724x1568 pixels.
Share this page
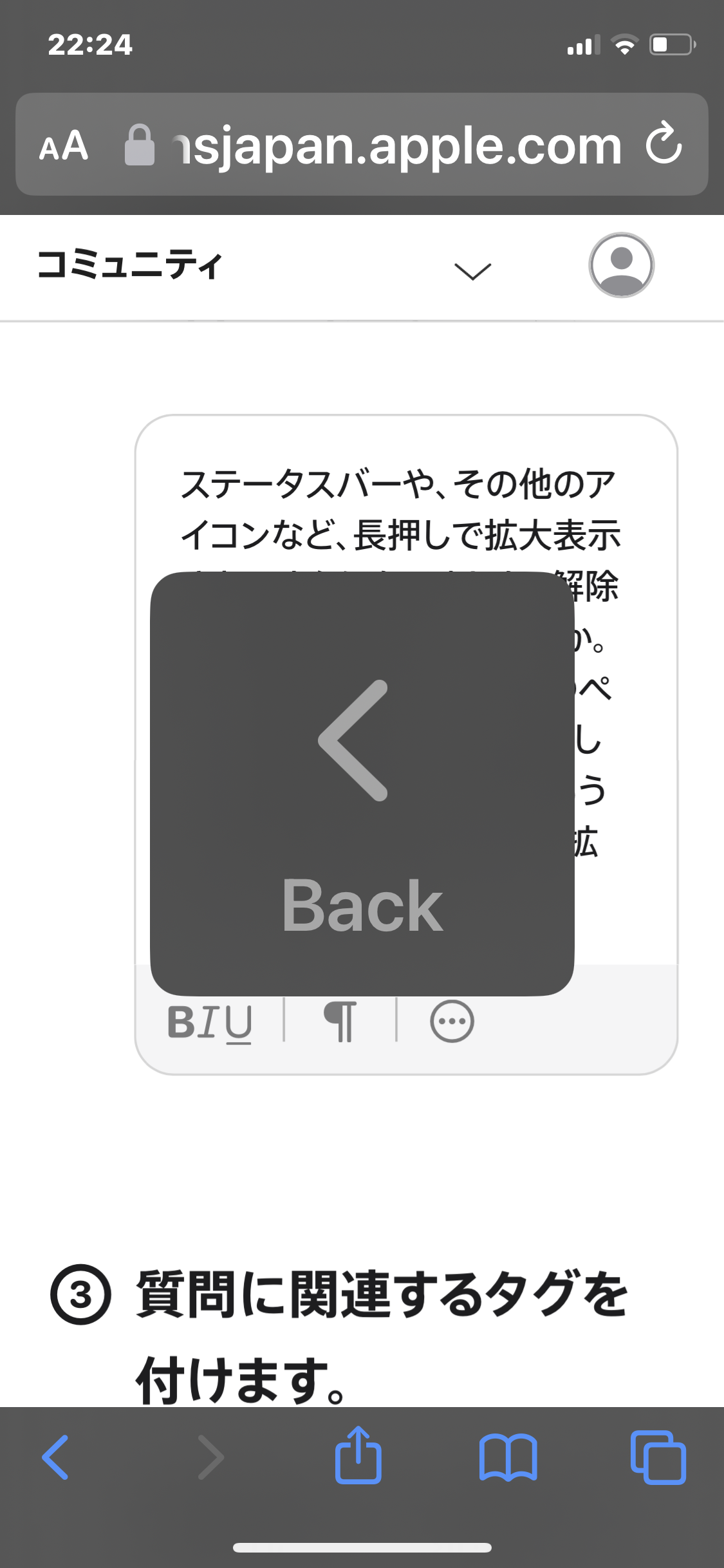click(358, 1456)
